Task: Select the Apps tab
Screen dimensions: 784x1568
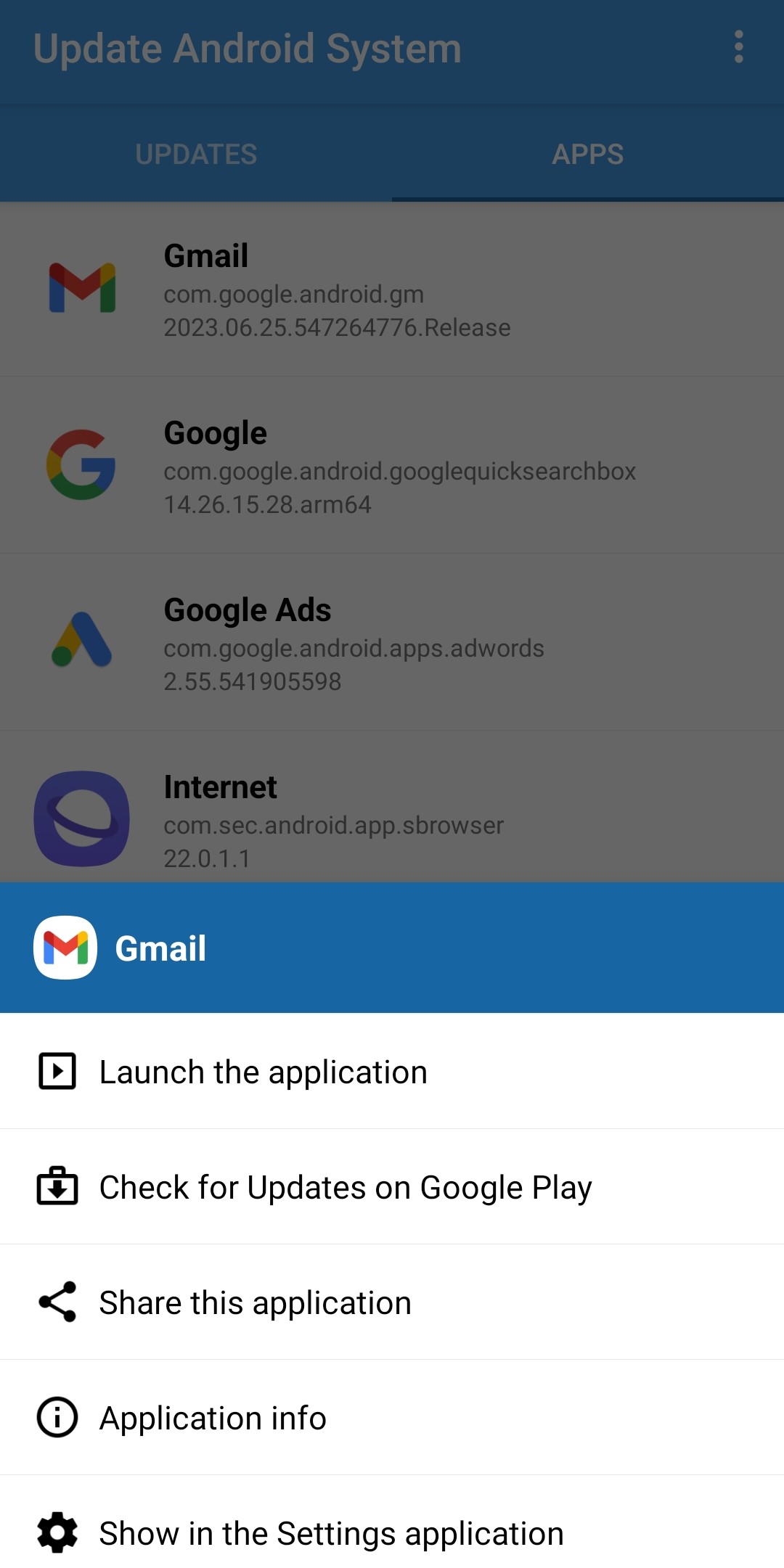Action: (x=587, y=154)
